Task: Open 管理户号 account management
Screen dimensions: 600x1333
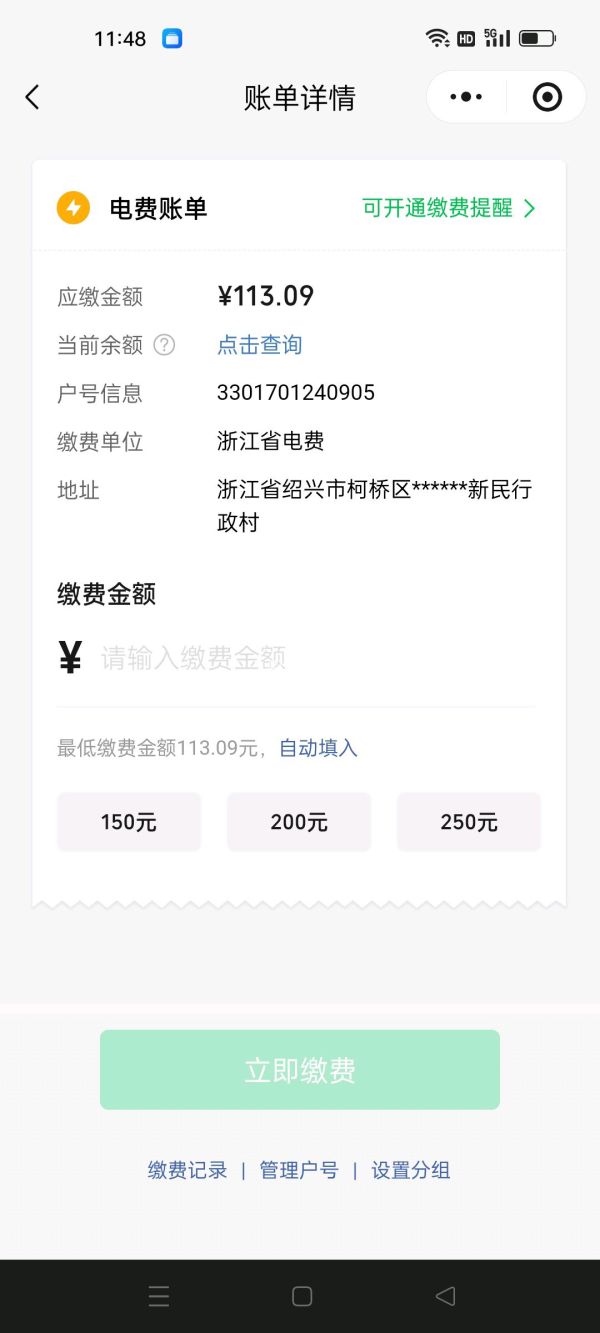Action: [x=299, y=1170]
